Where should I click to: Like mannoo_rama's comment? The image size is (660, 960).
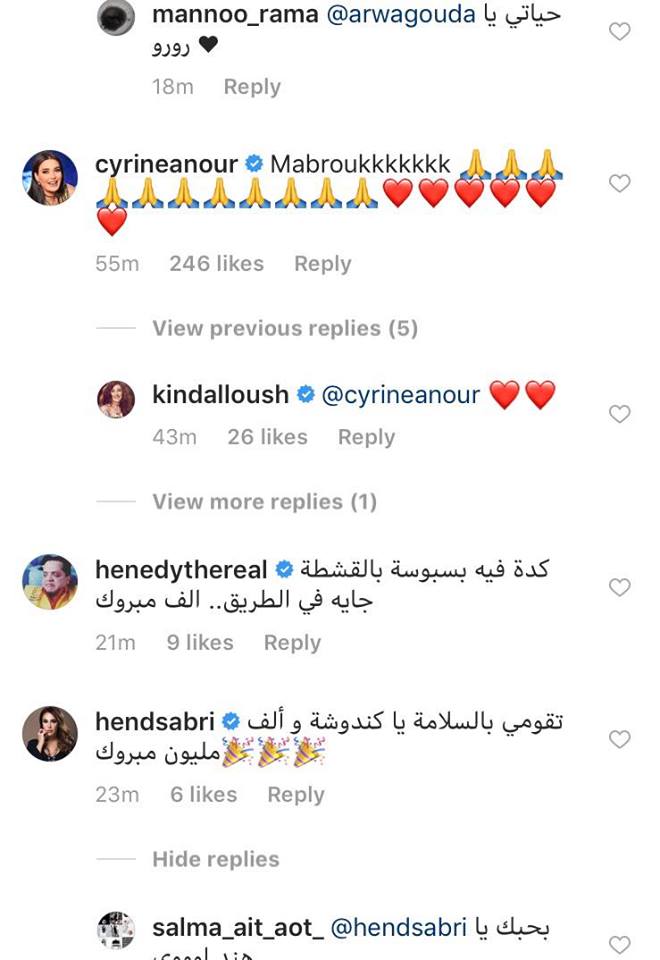pyautogui.click(x=620, y=32)
